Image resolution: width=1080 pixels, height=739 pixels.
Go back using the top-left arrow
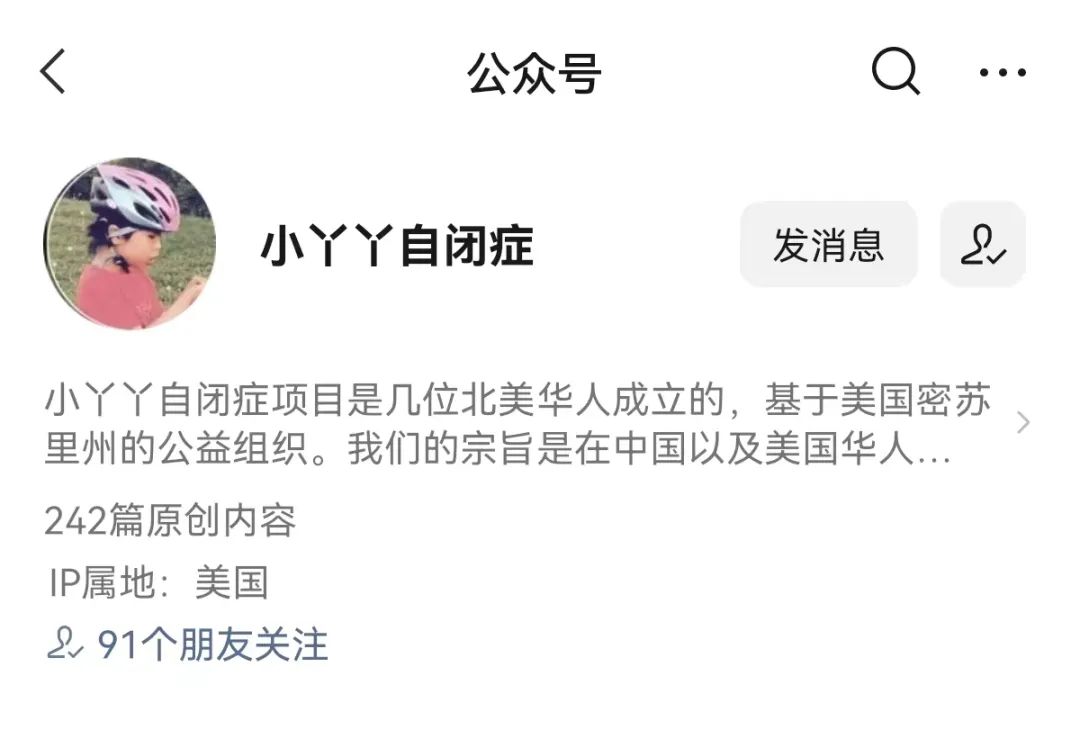pos(53,72)
